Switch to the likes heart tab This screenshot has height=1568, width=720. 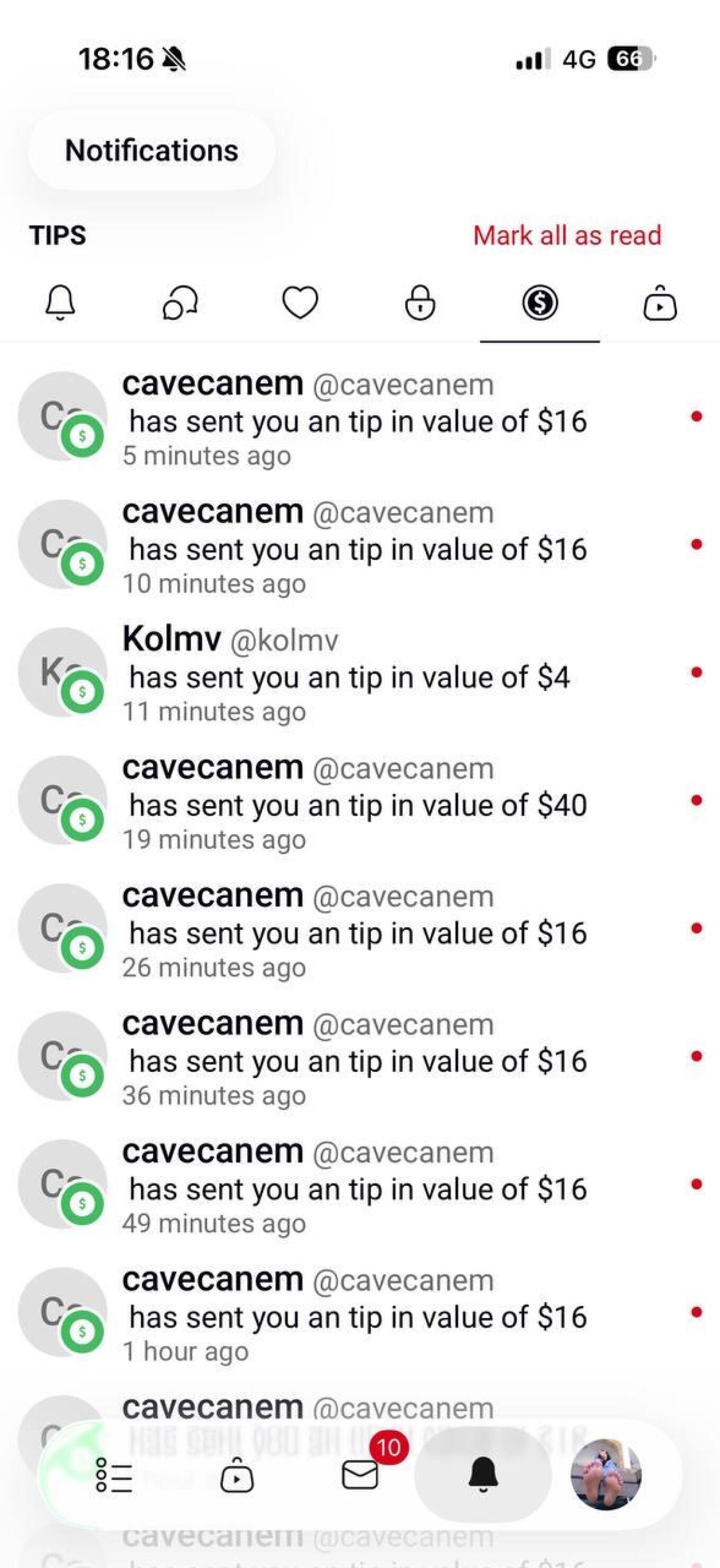[300, 302]
